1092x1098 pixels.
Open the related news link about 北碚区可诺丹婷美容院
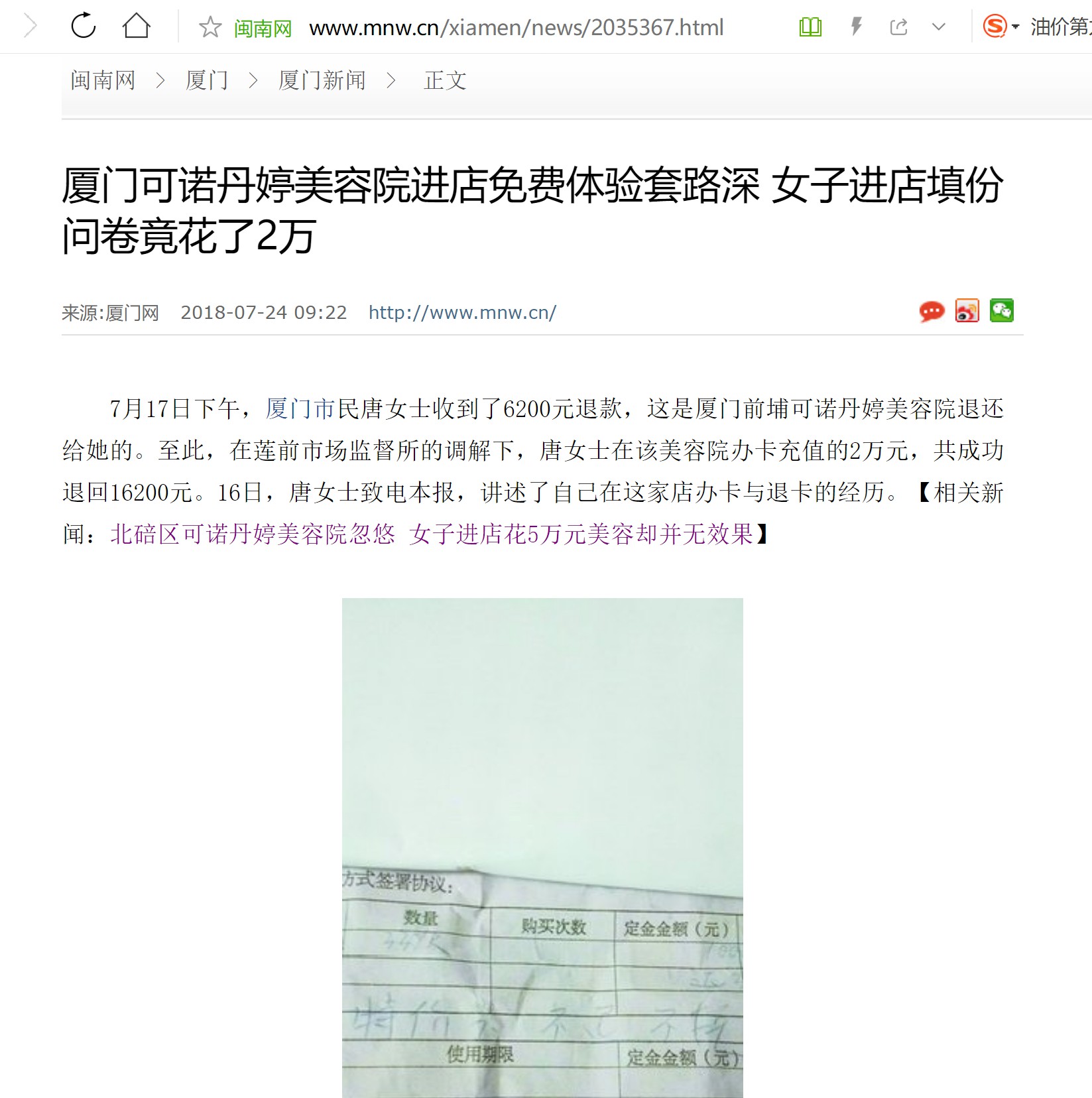(x=432, y=534)
